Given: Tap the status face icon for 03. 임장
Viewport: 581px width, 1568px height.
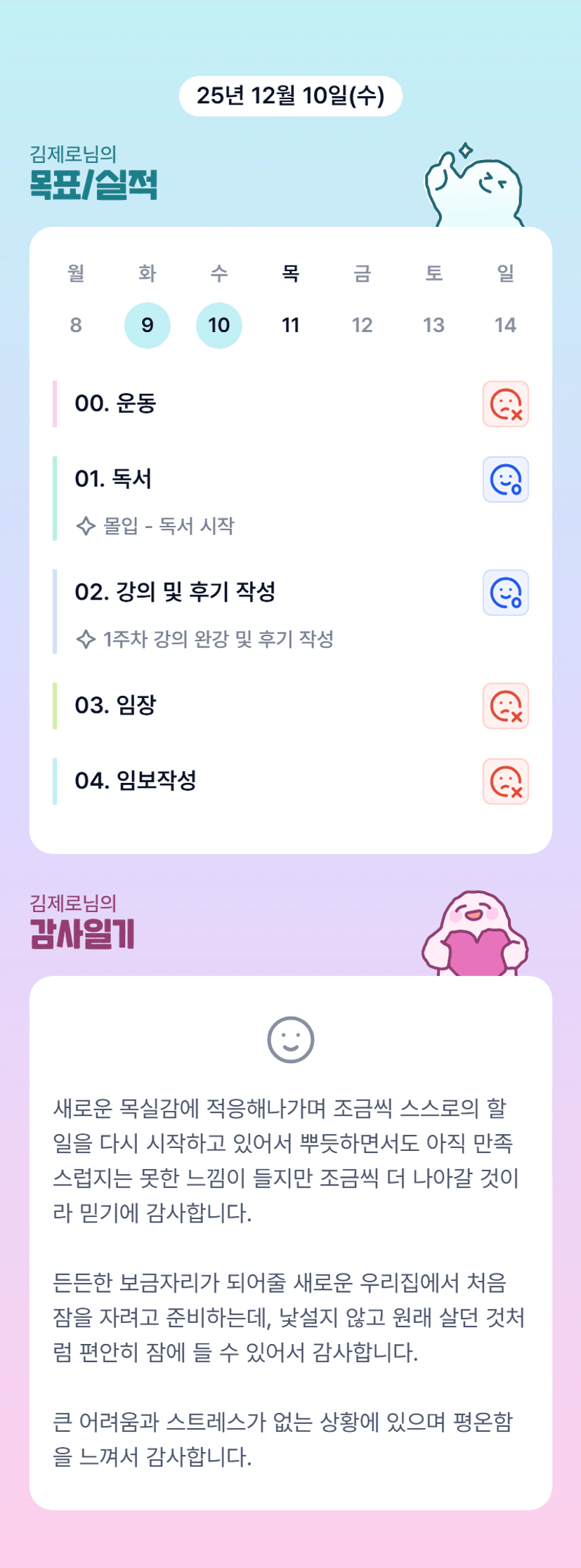Looking at the screenshot, I should point(506,706).
